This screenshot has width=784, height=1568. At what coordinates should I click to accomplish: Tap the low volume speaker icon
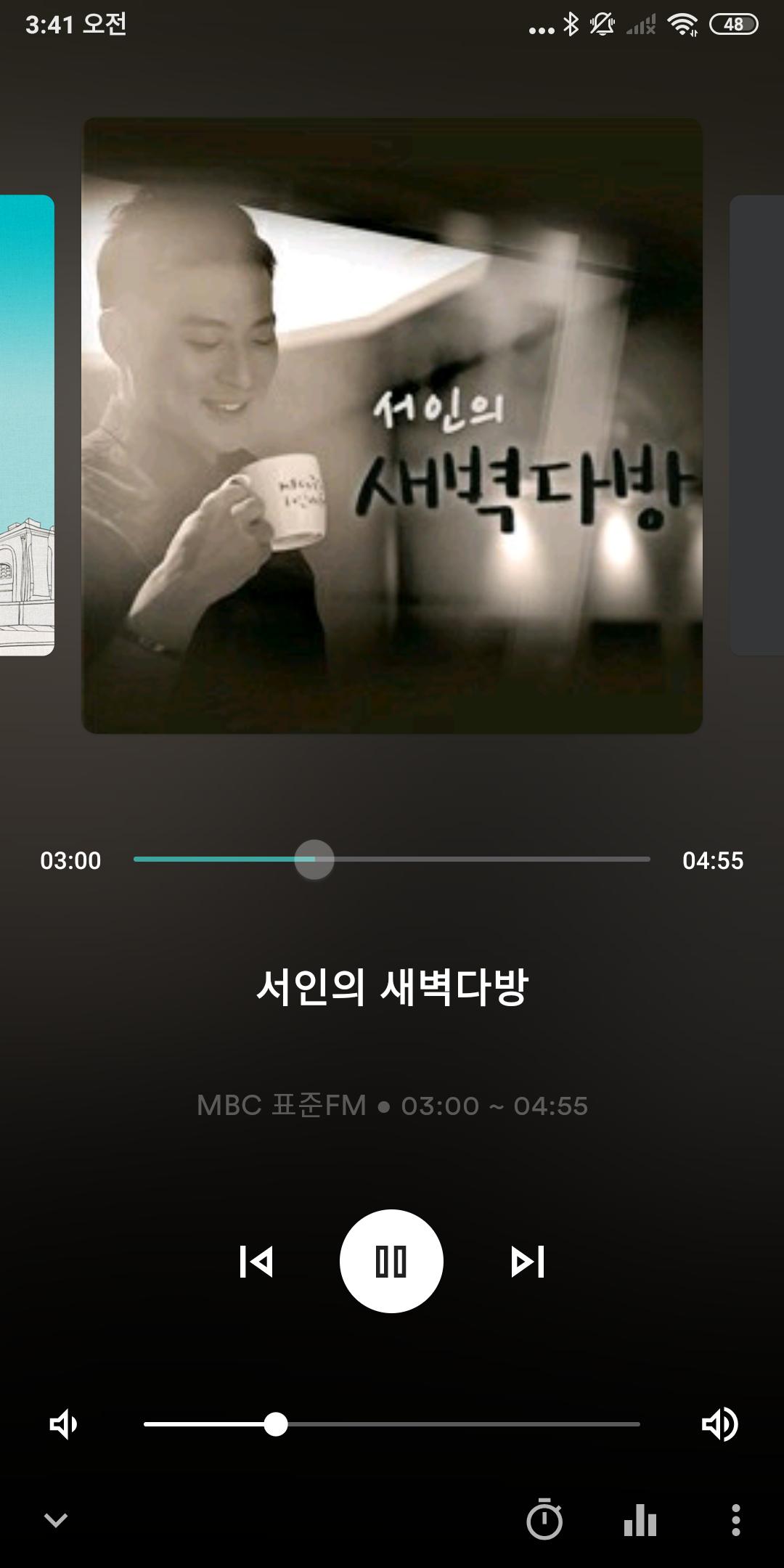[x=63, y=1424]
